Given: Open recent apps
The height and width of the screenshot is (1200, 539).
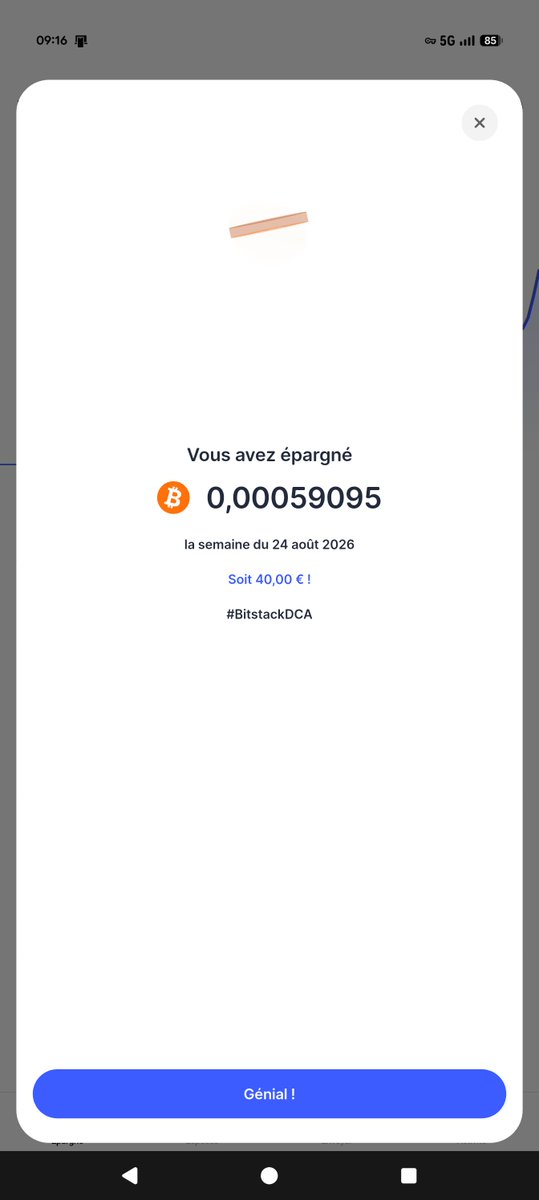Looking at the screenshot, I should (408, 1175).
